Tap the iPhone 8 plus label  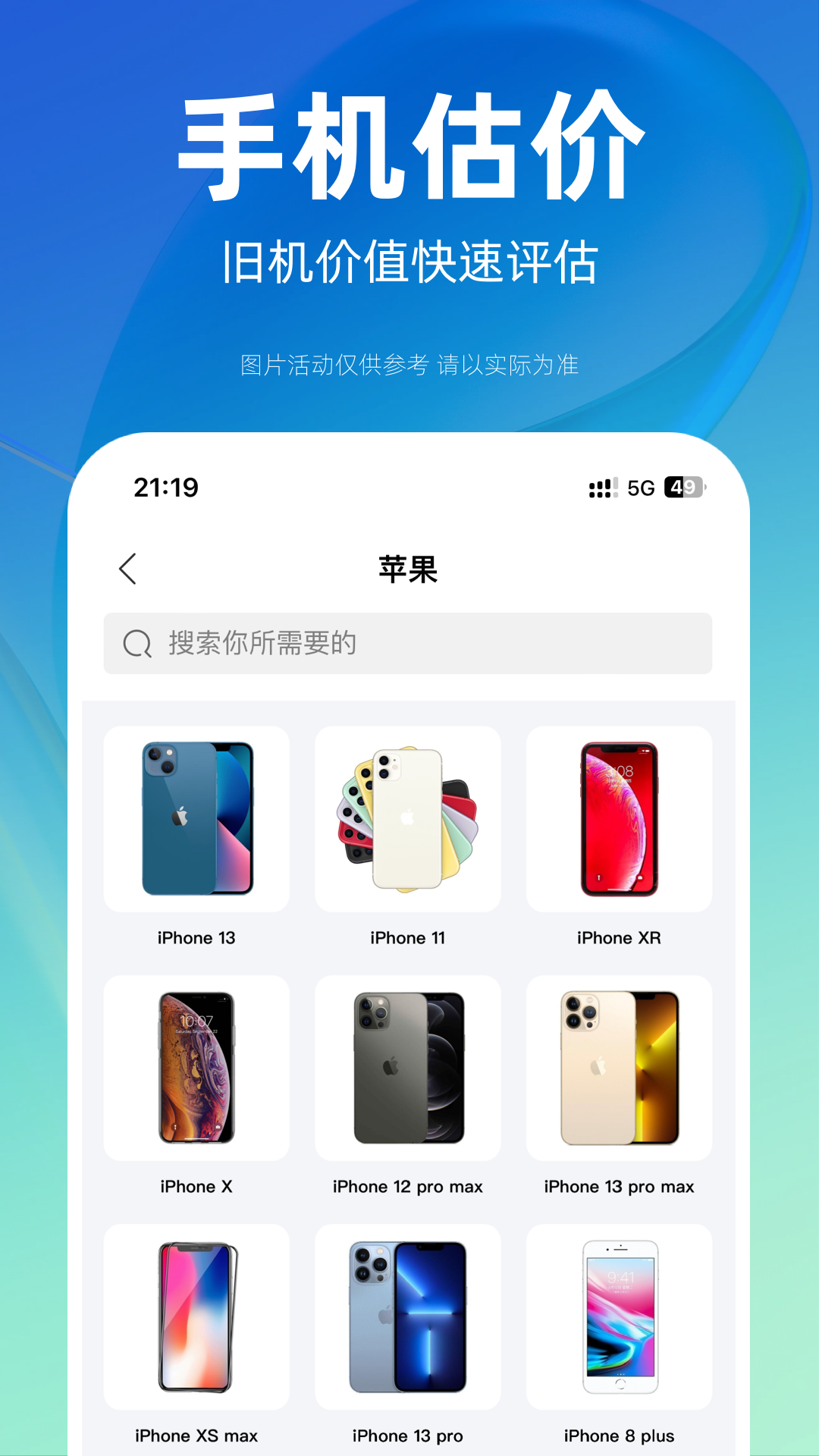[619, 1435]
